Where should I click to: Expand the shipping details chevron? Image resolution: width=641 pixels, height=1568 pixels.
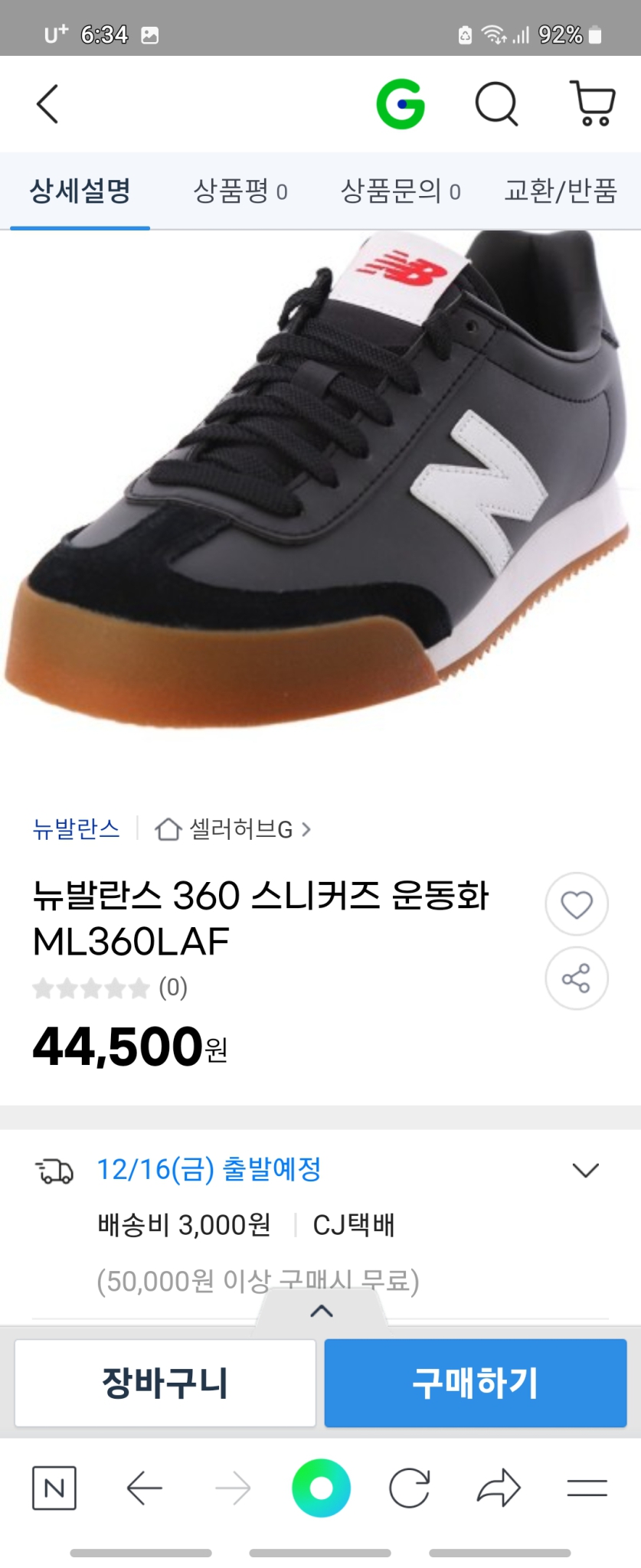pyautogui.click(x=586, y=1169)
